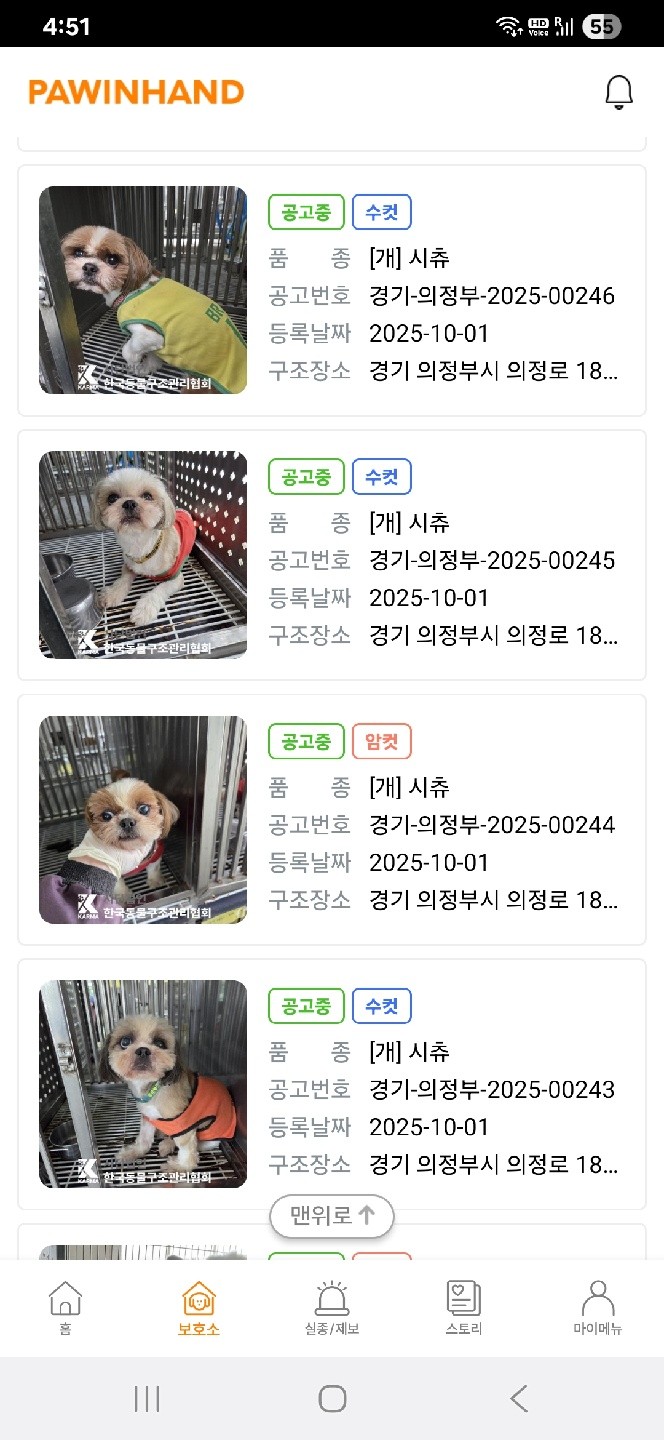This screenshot has height=1440, width=664.
Task: Open female Shih Tzu listing 경기-의정부-2025-00244
Action: coord(332,819)
